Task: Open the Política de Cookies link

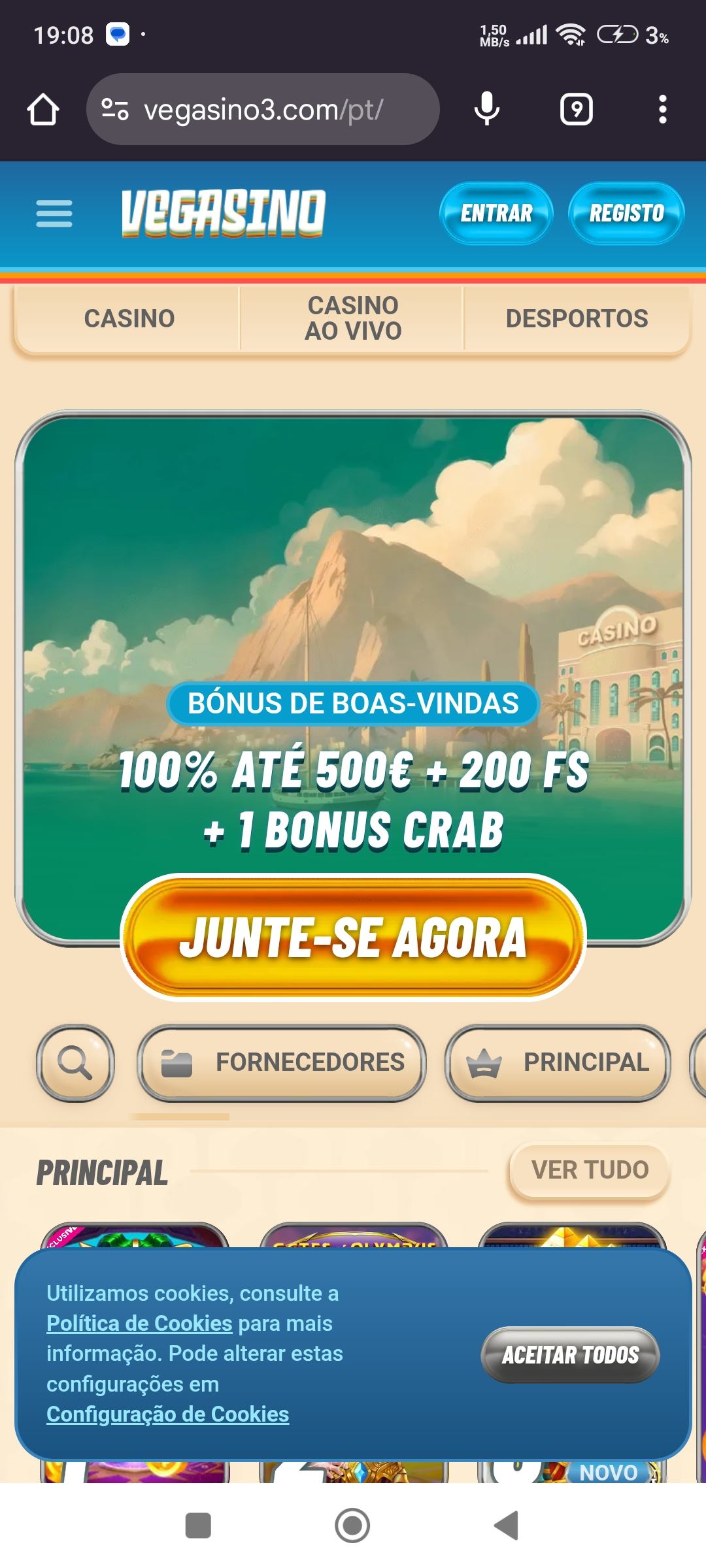Action: pos(139,1323)
